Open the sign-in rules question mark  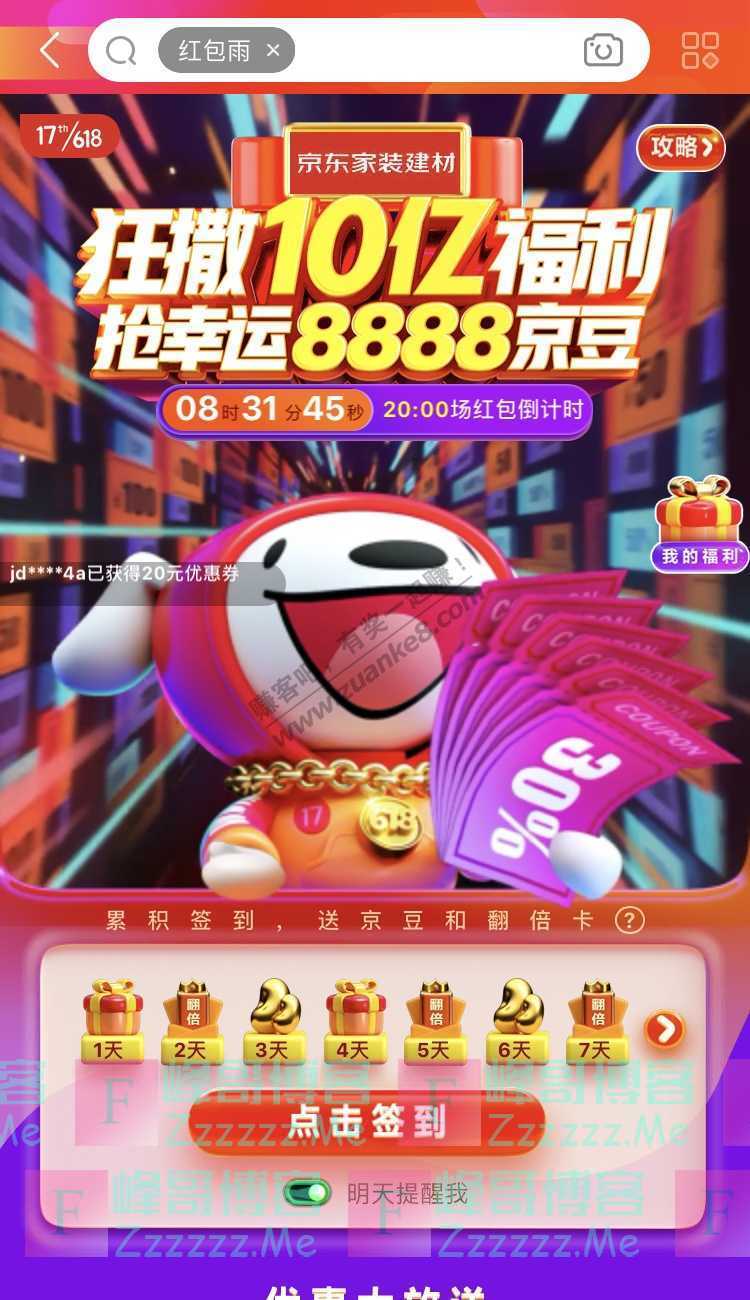point(629,920)
